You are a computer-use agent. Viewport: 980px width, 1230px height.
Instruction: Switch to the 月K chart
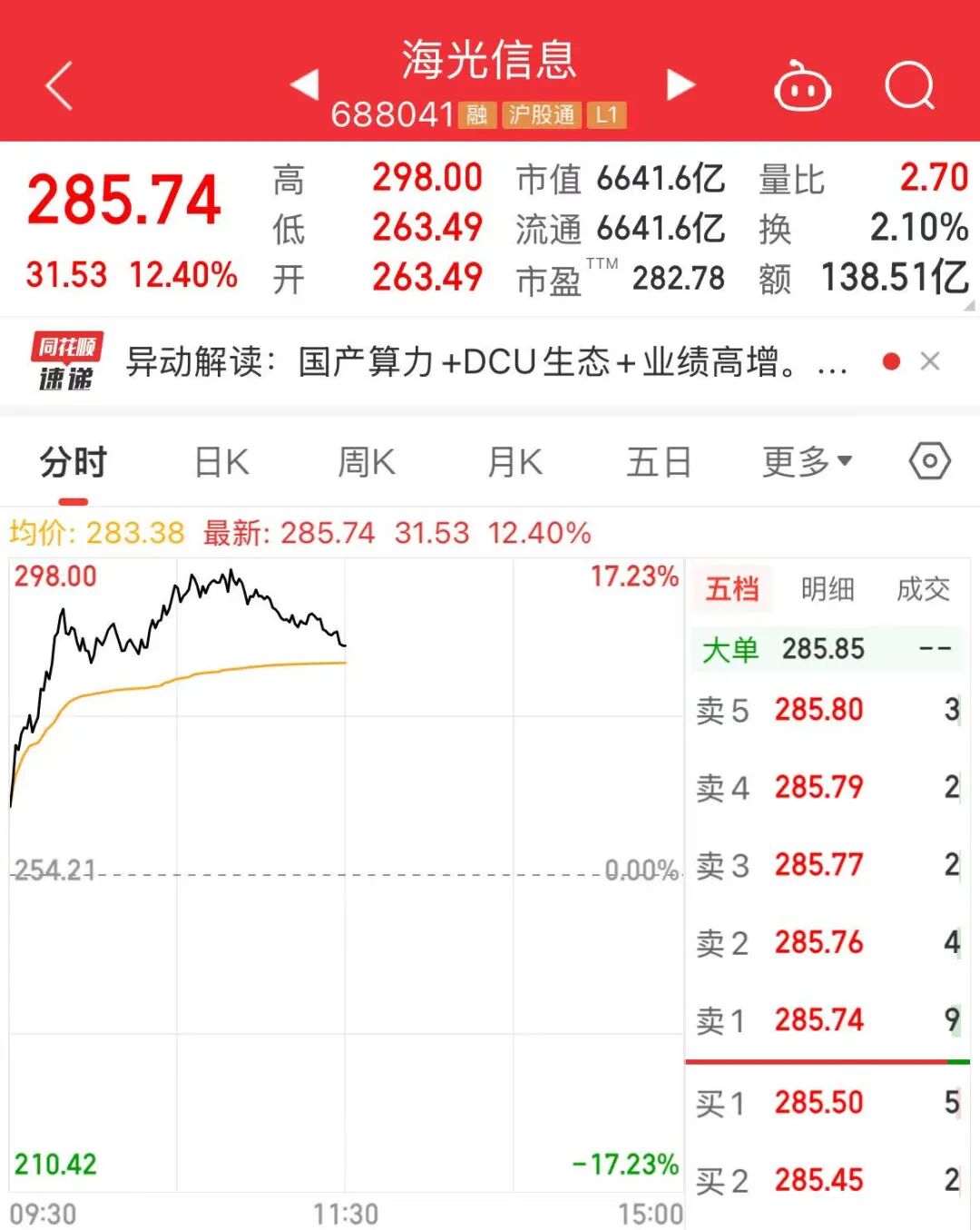[x=514, y=463]
